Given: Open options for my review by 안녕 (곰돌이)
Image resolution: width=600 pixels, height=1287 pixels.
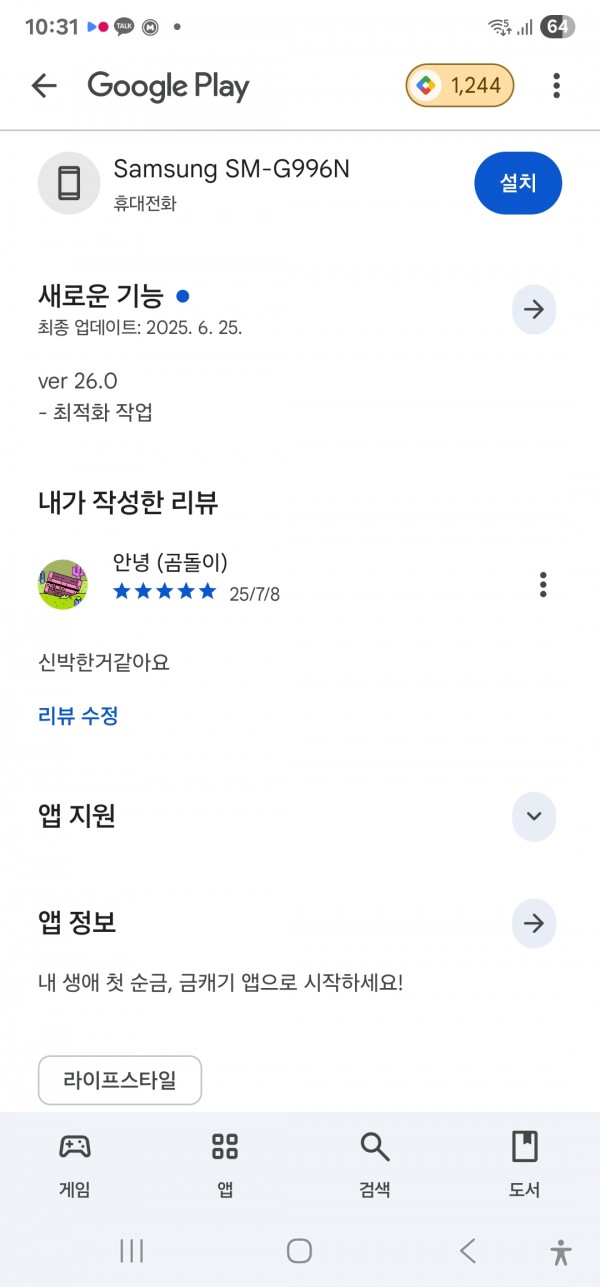Looking at the screenshot, I should 543,584.
